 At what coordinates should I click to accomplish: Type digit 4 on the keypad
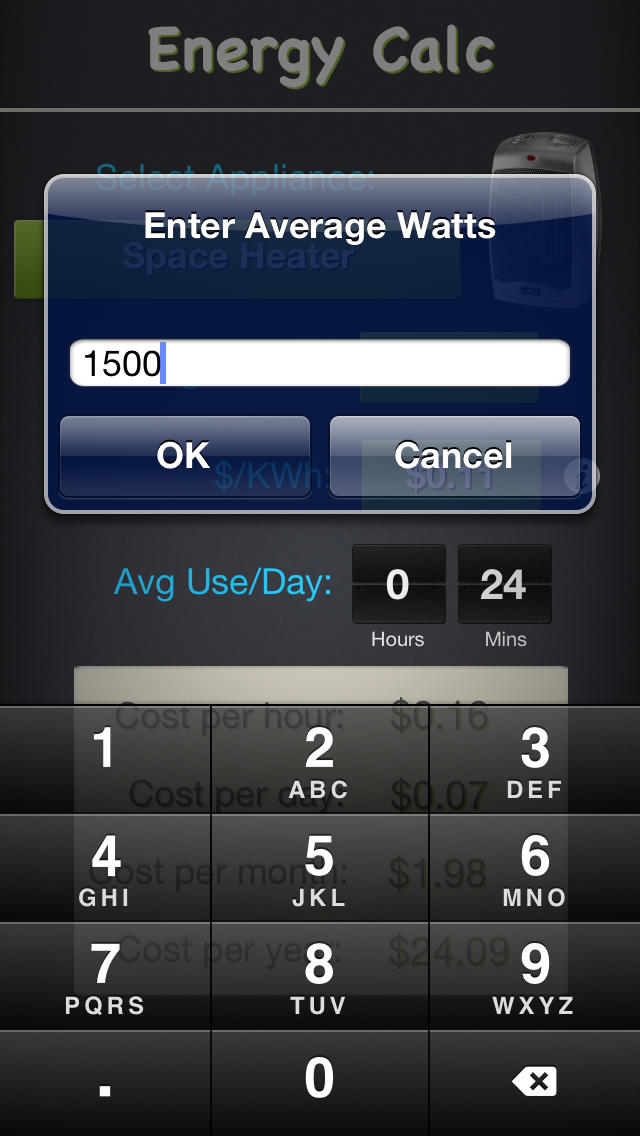click(105, 868)
